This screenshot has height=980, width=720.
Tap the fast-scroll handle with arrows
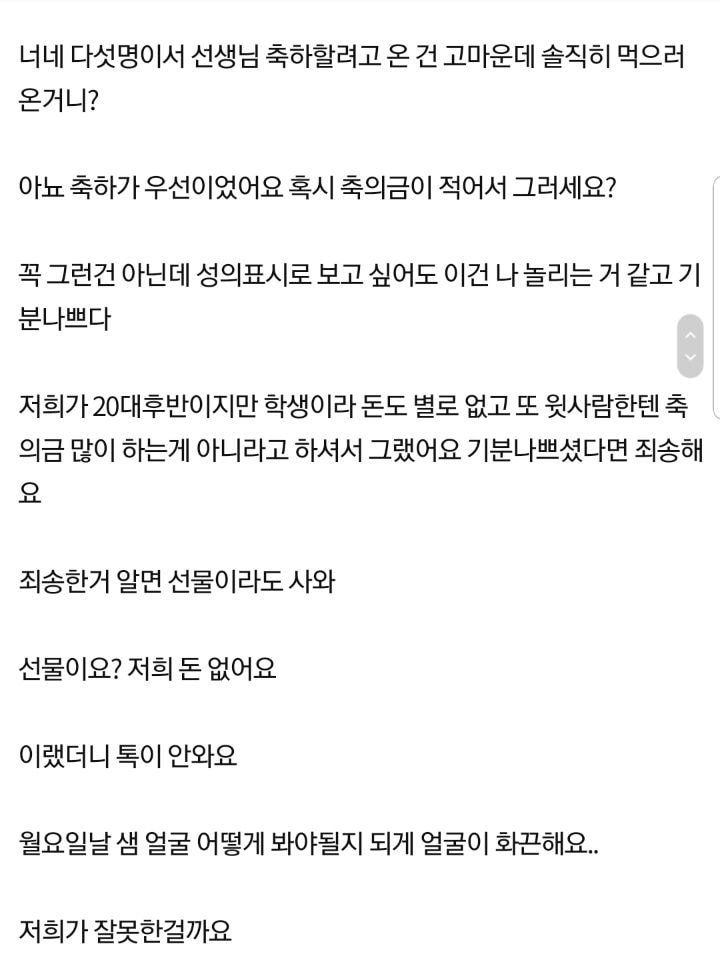pos(690,346)
